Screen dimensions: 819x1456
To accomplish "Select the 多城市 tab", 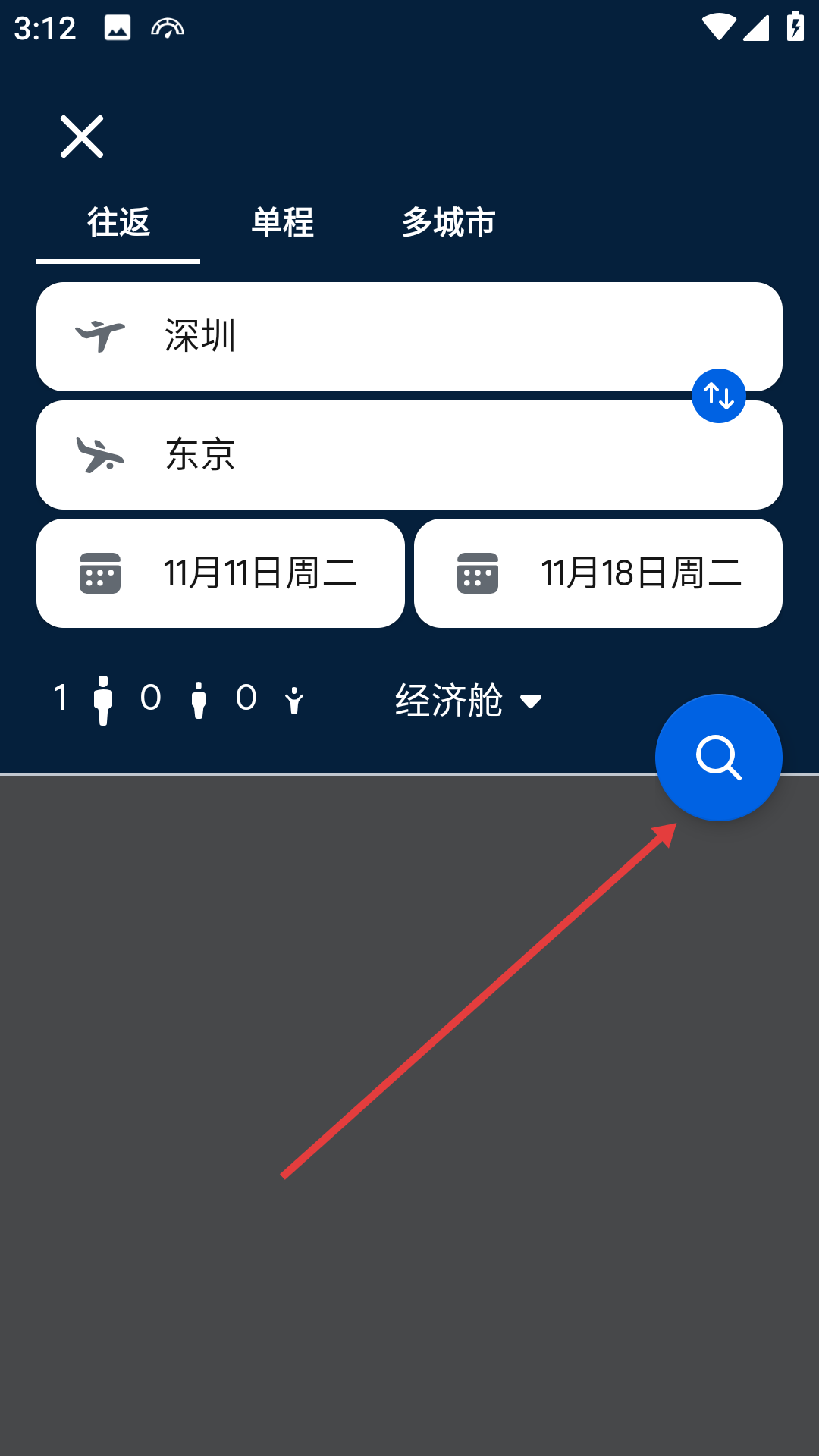I will click(x=448, y=222).
